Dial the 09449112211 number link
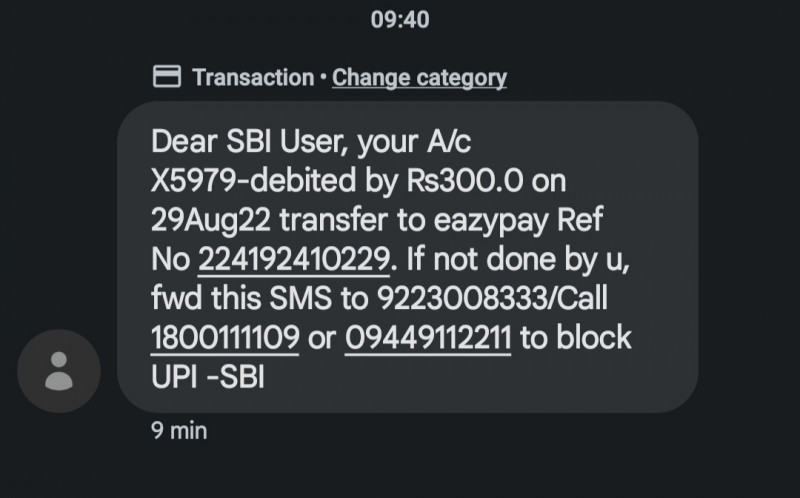The width and height of the screenshot is (800, 498). [x=428, y=338]
